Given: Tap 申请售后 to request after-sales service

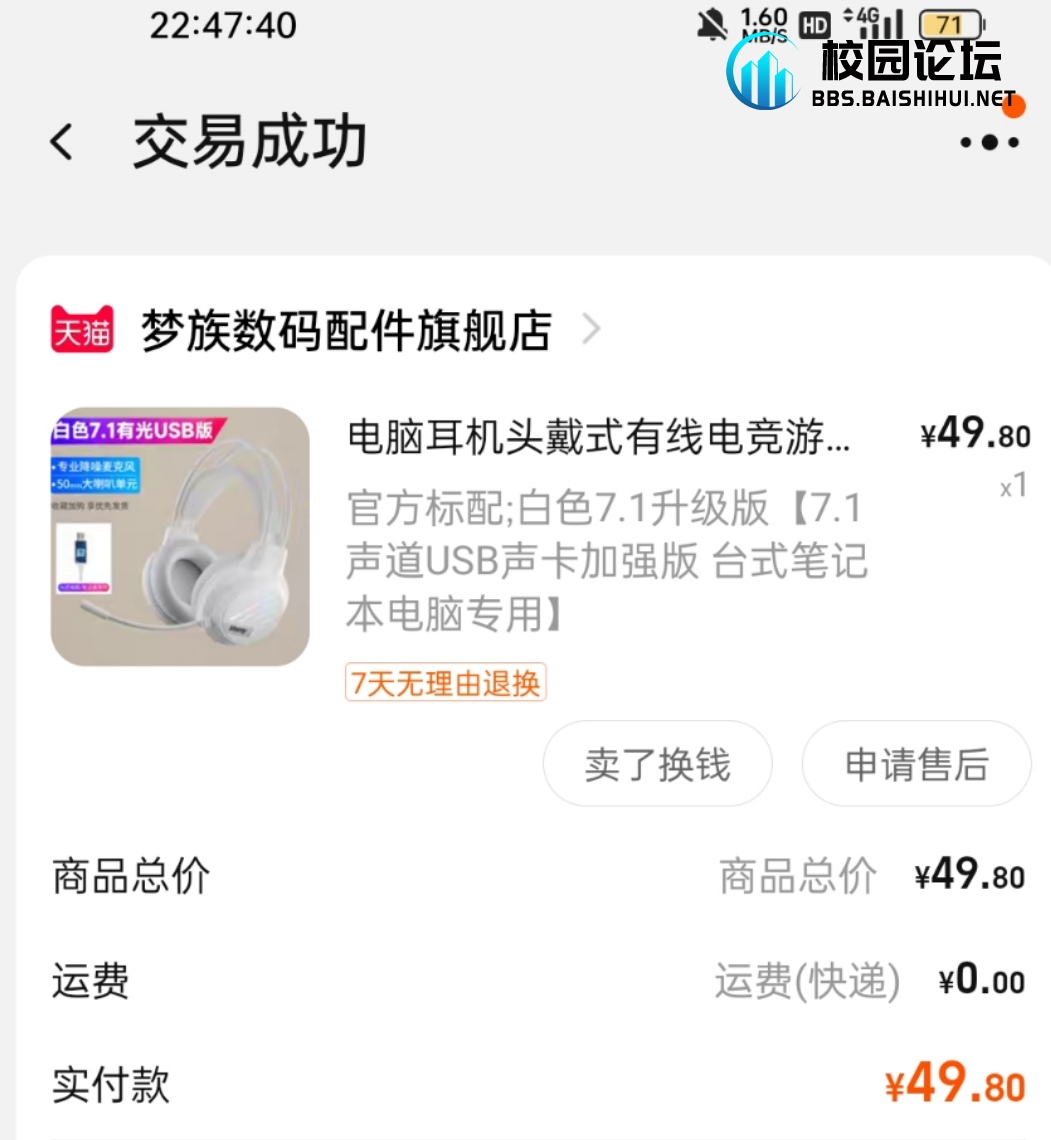Looking at the screenshot, I should tap(915, 764).
